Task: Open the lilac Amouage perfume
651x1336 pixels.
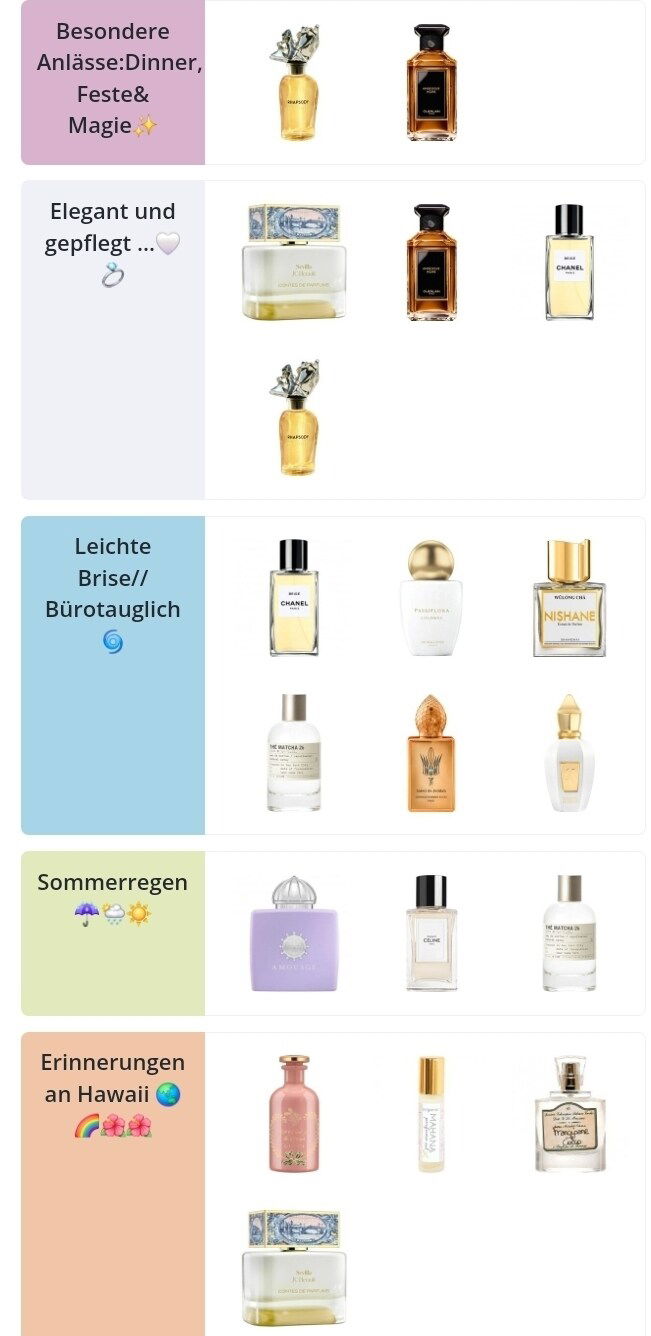Action: (294, 933)
